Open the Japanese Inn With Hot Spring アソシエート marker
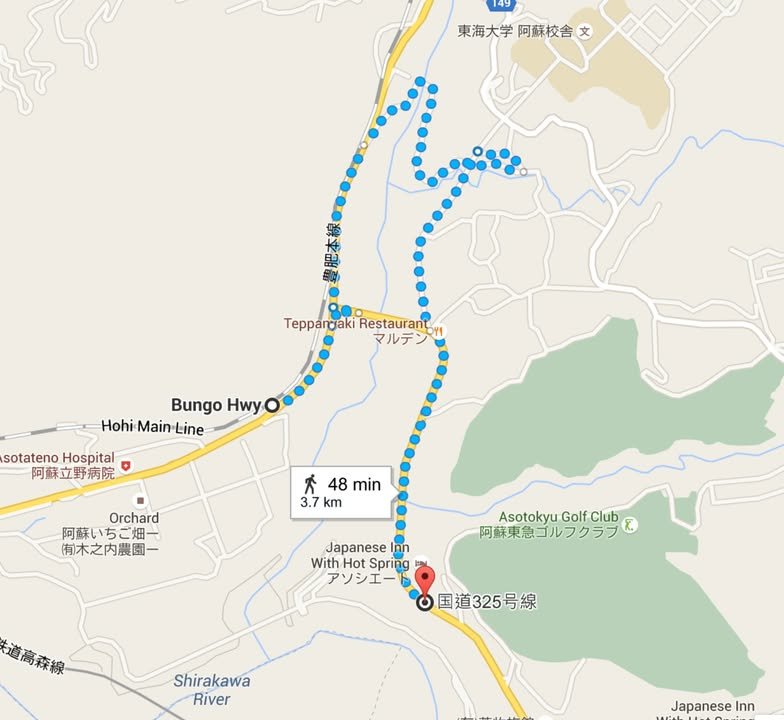The height and width of the screenshot is (720, 784). [421, 563]
